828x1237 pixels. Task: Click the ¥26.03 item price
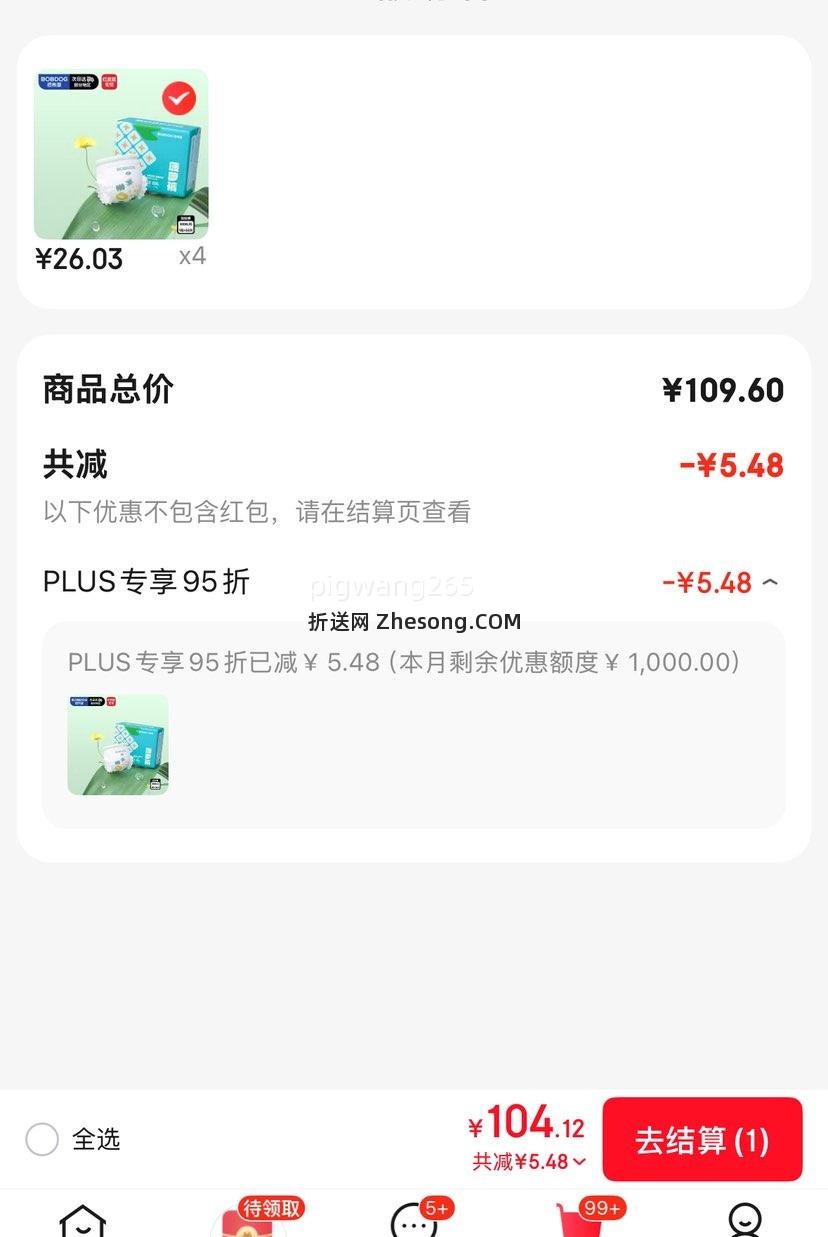[79, 258]
